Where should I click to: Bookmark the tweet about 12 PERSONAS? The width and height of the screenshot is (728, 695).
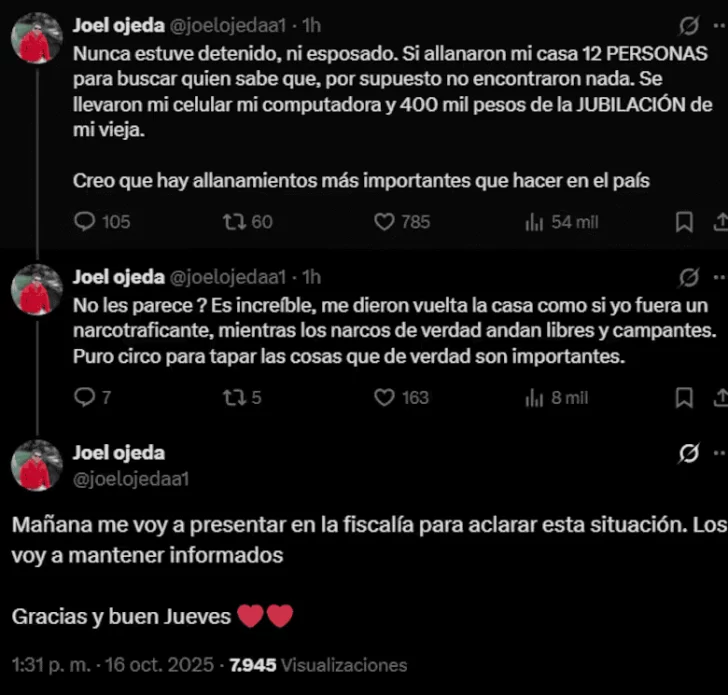[685, 222]
